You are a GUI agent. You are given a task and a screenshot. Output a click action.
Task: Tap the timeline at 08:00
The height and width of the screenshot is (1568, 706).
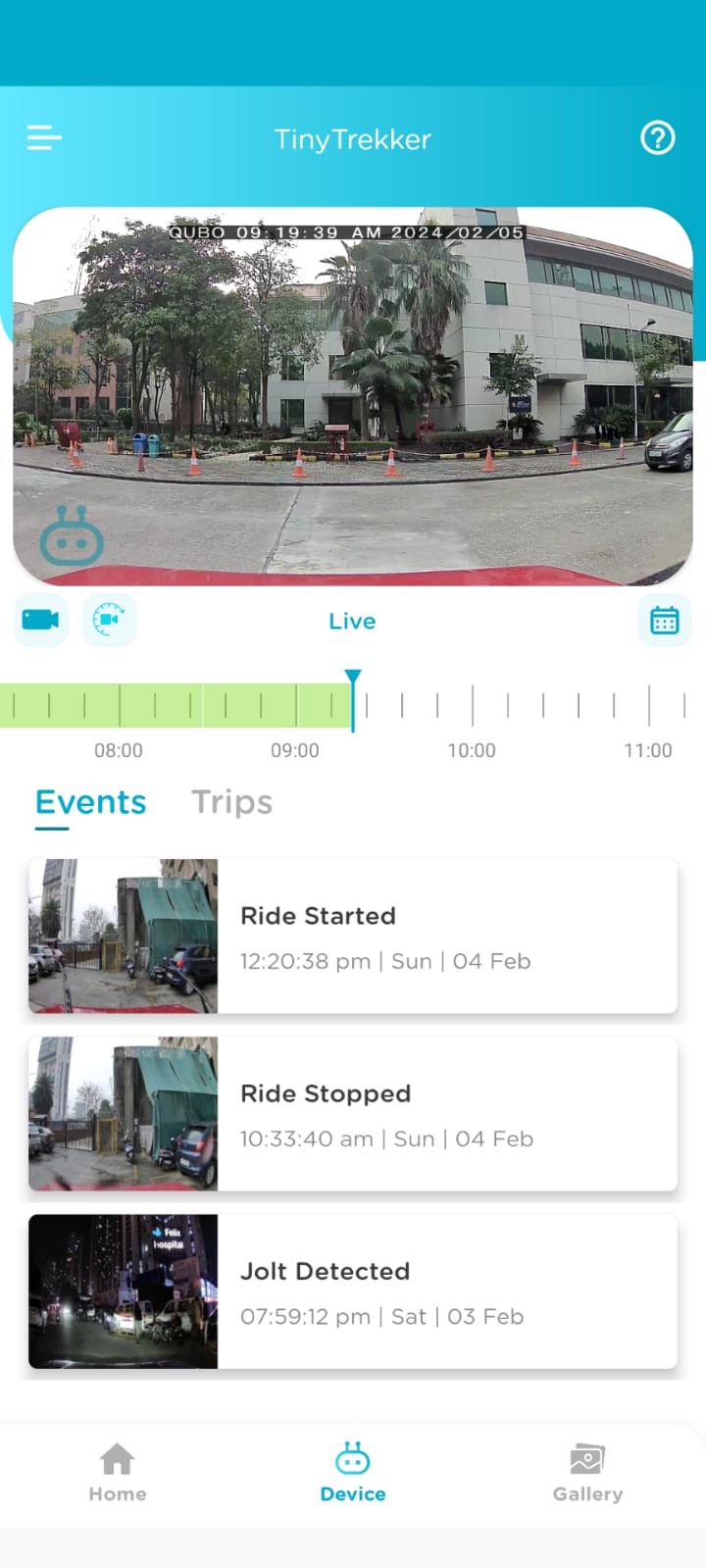(x=119, y=706)
